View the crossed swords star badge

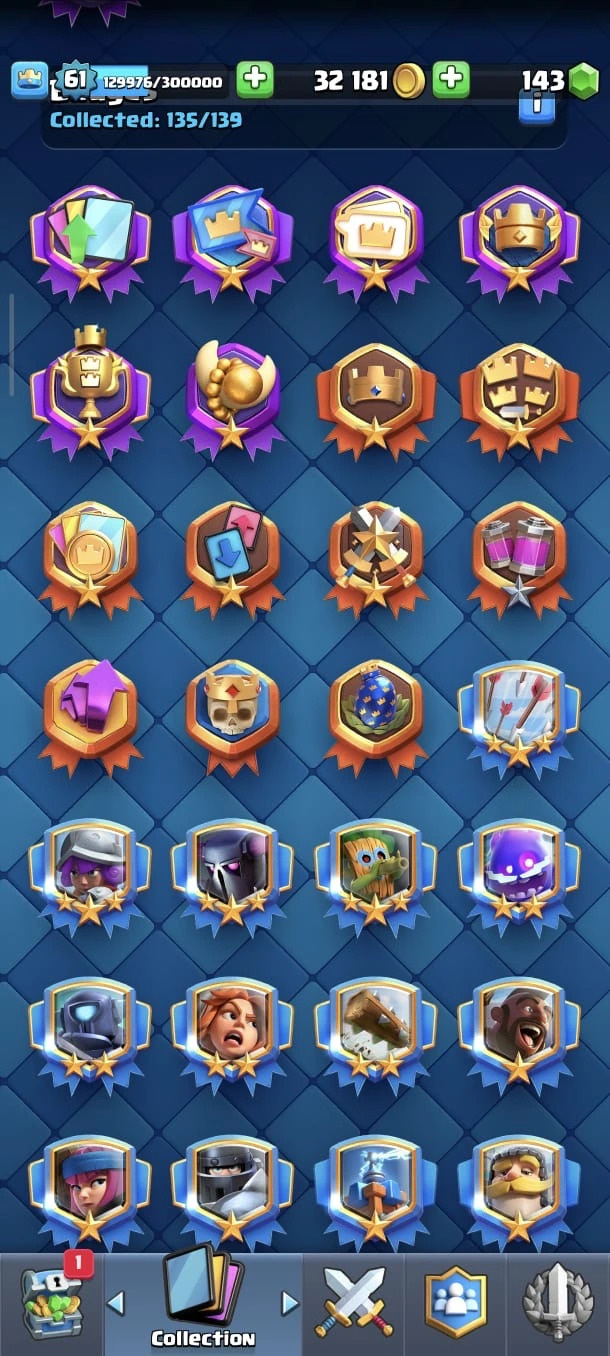[375, 552]
